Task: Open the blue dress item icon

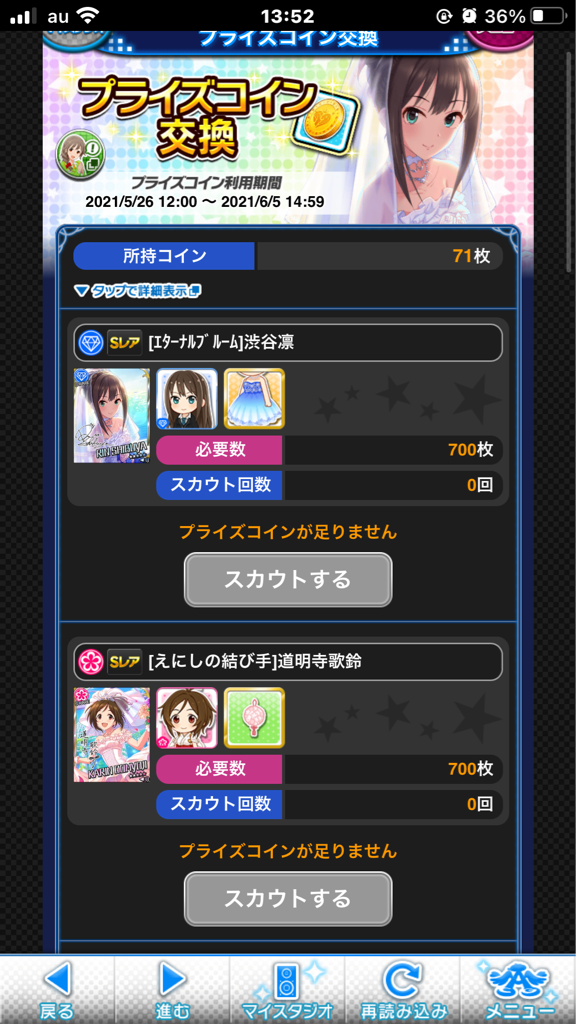Action: [x=254, y=399]
